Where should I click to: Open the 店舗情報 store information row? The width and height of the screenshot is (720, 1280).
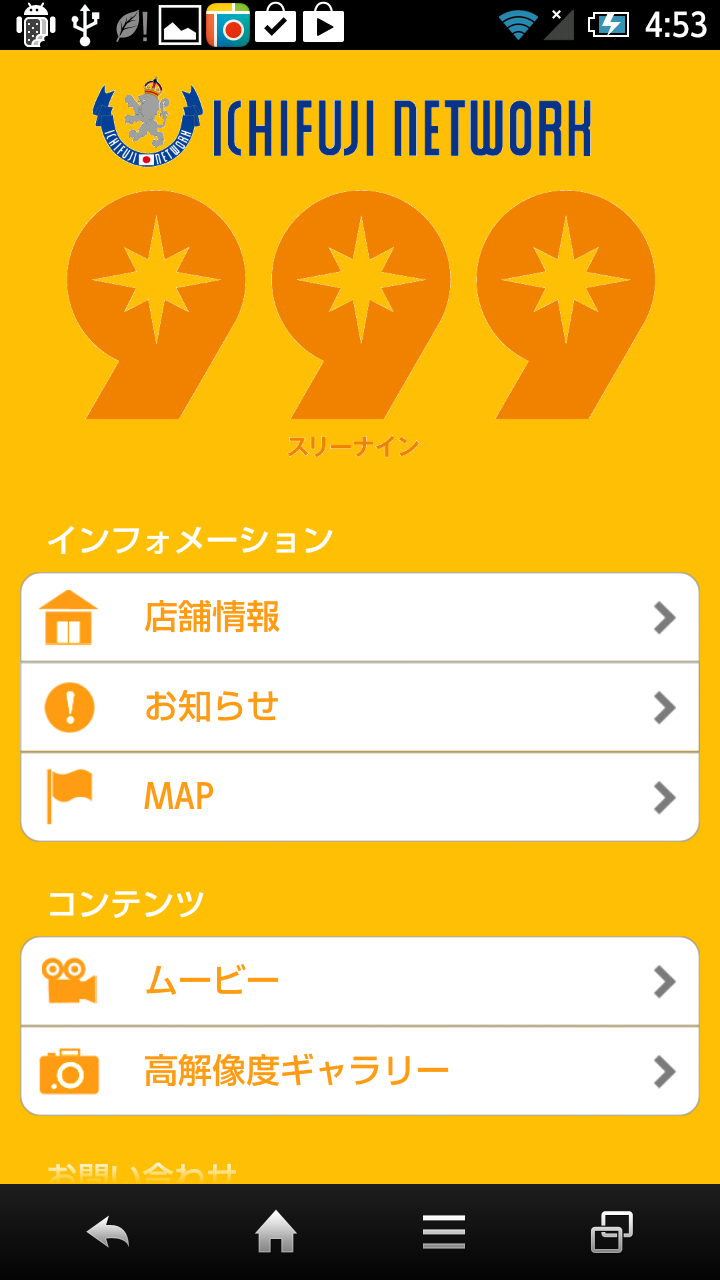360,618
